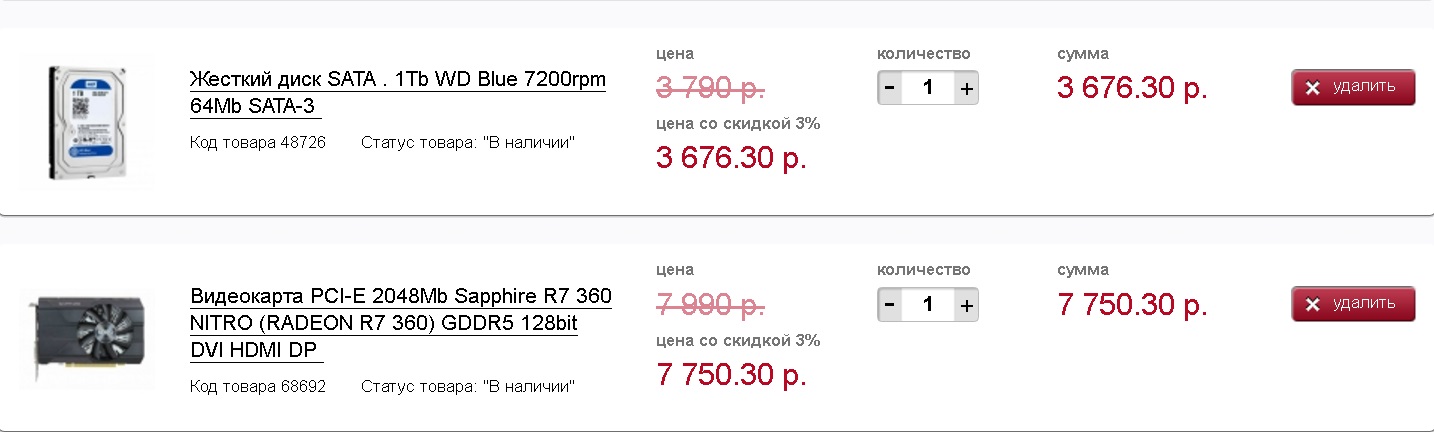The height and width of the screenshot is (432, 1434).
Task: Open the Sapphire R7 360 graphics card link
Action: click(x=400, y=297)
